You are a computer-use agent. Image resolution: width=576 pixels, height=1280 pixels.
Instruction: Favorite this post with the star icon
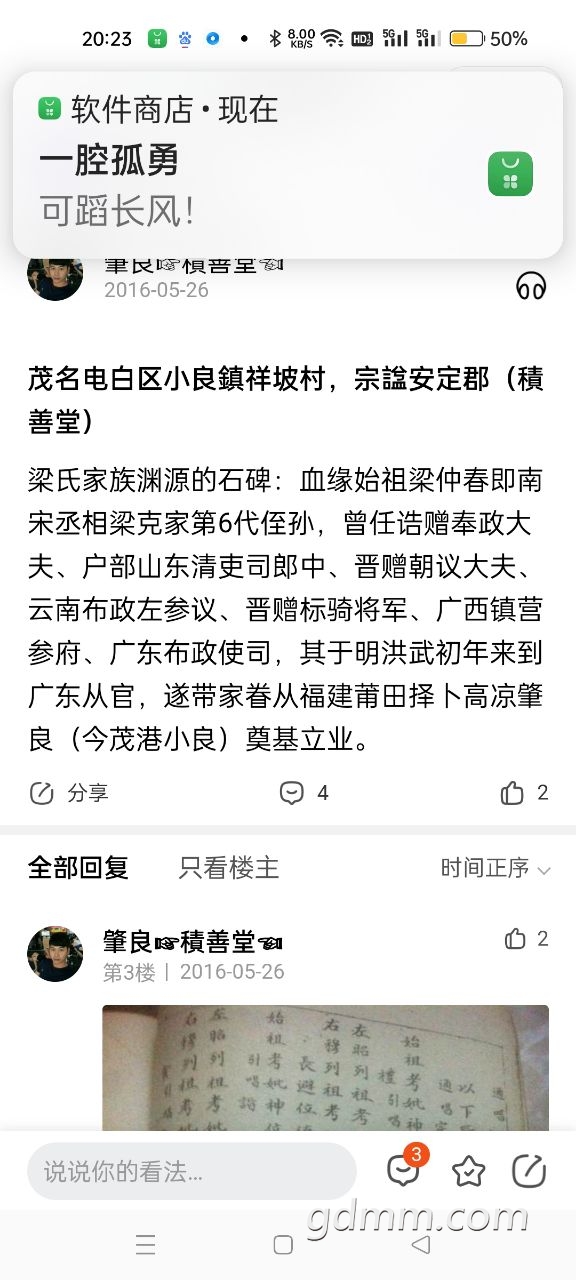pos(468,1171)
